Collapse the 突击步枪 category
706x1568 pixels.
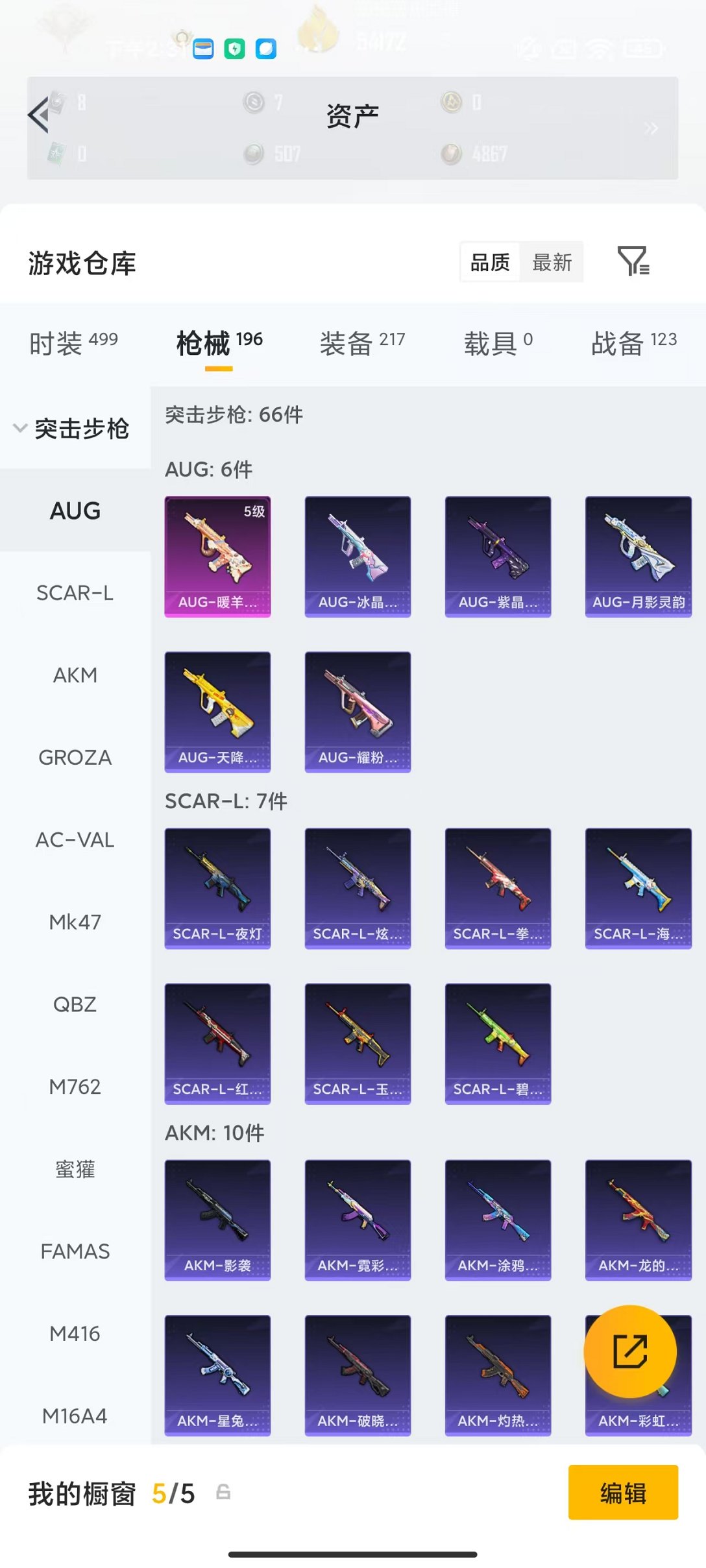coord(71,429)
